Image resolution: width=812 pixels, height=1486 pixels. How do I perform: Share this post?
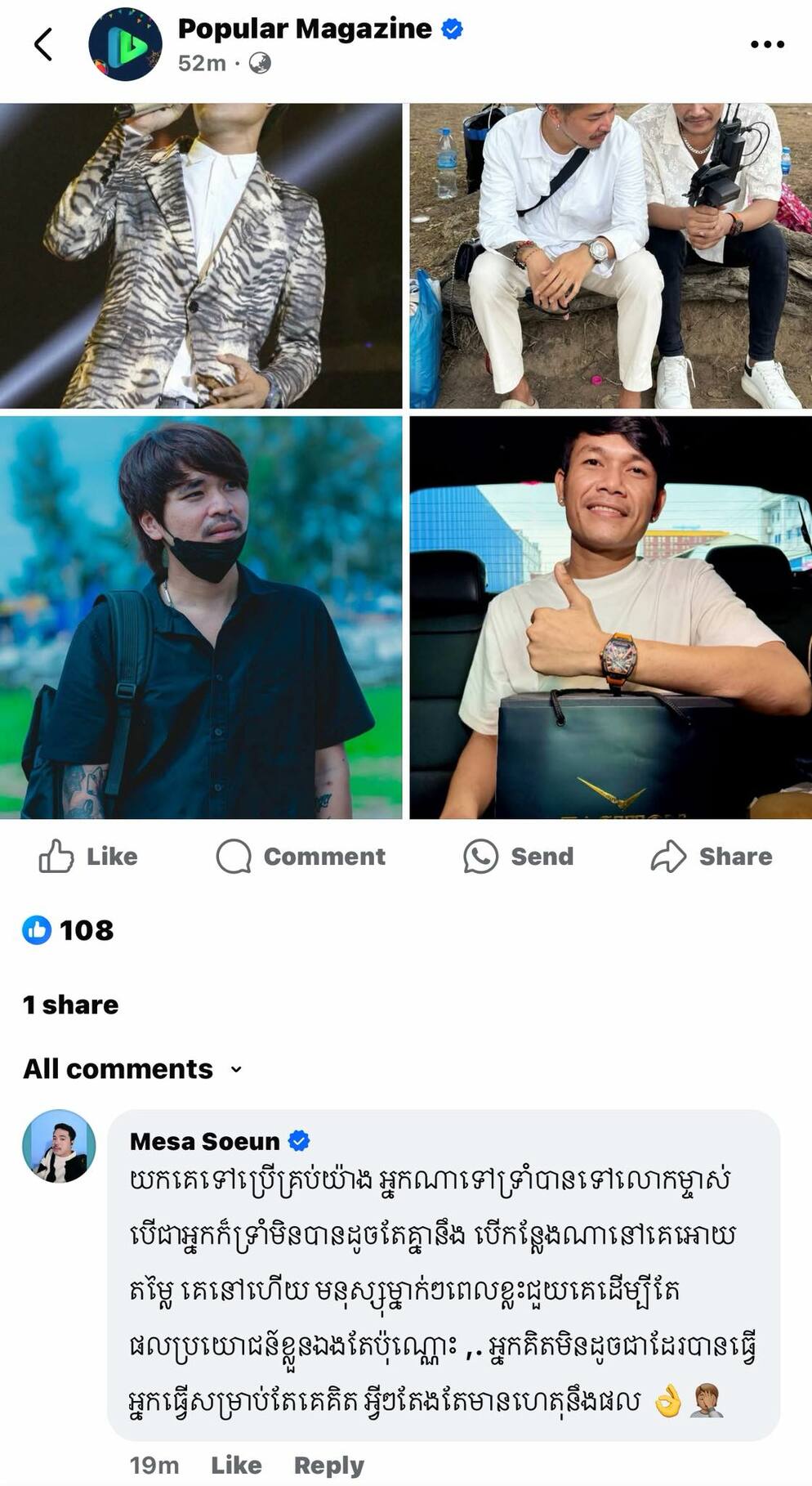click(x=711, y=856)
